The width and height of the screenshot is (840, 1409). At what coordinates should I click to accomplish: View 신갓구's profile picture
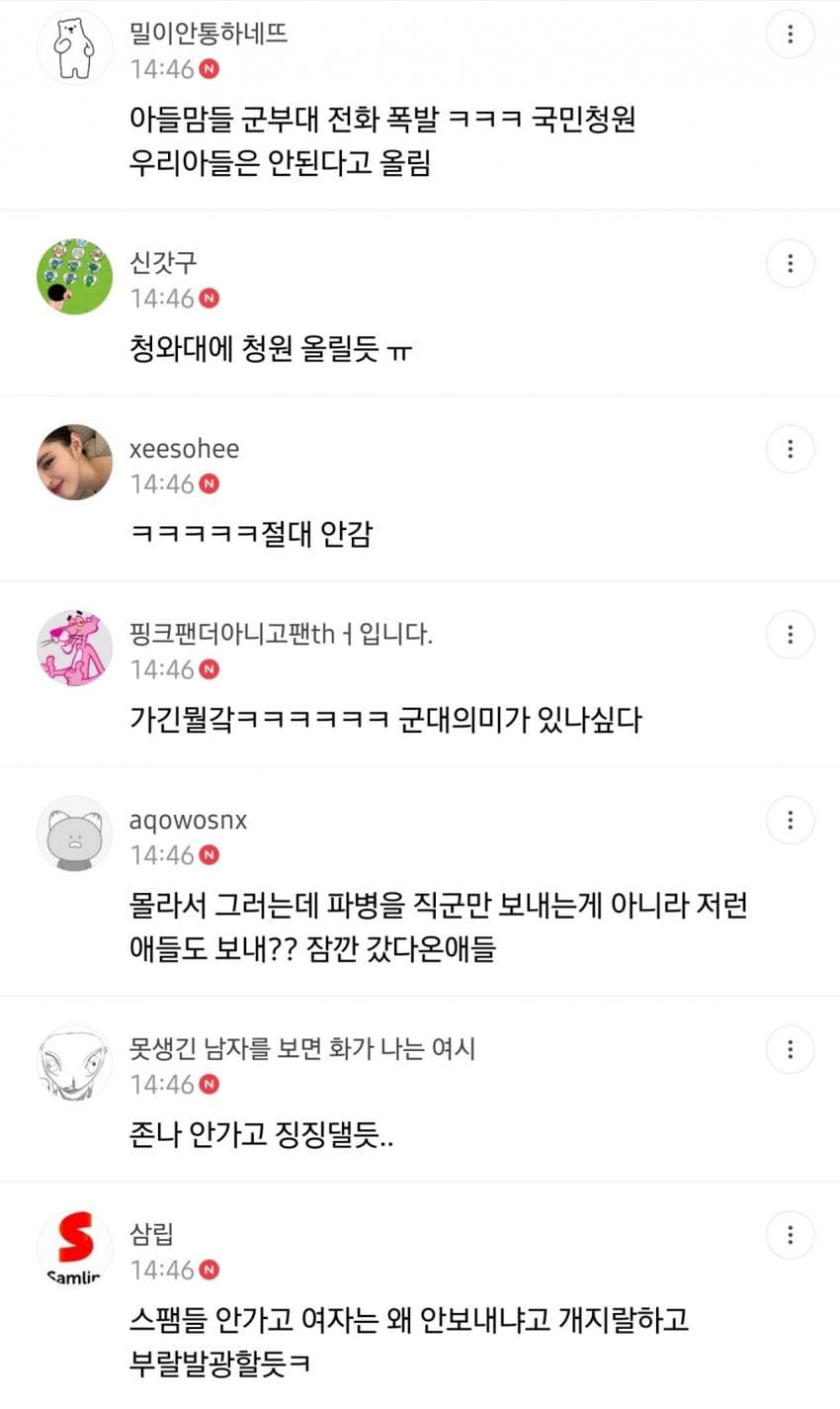tap(75, 276)
